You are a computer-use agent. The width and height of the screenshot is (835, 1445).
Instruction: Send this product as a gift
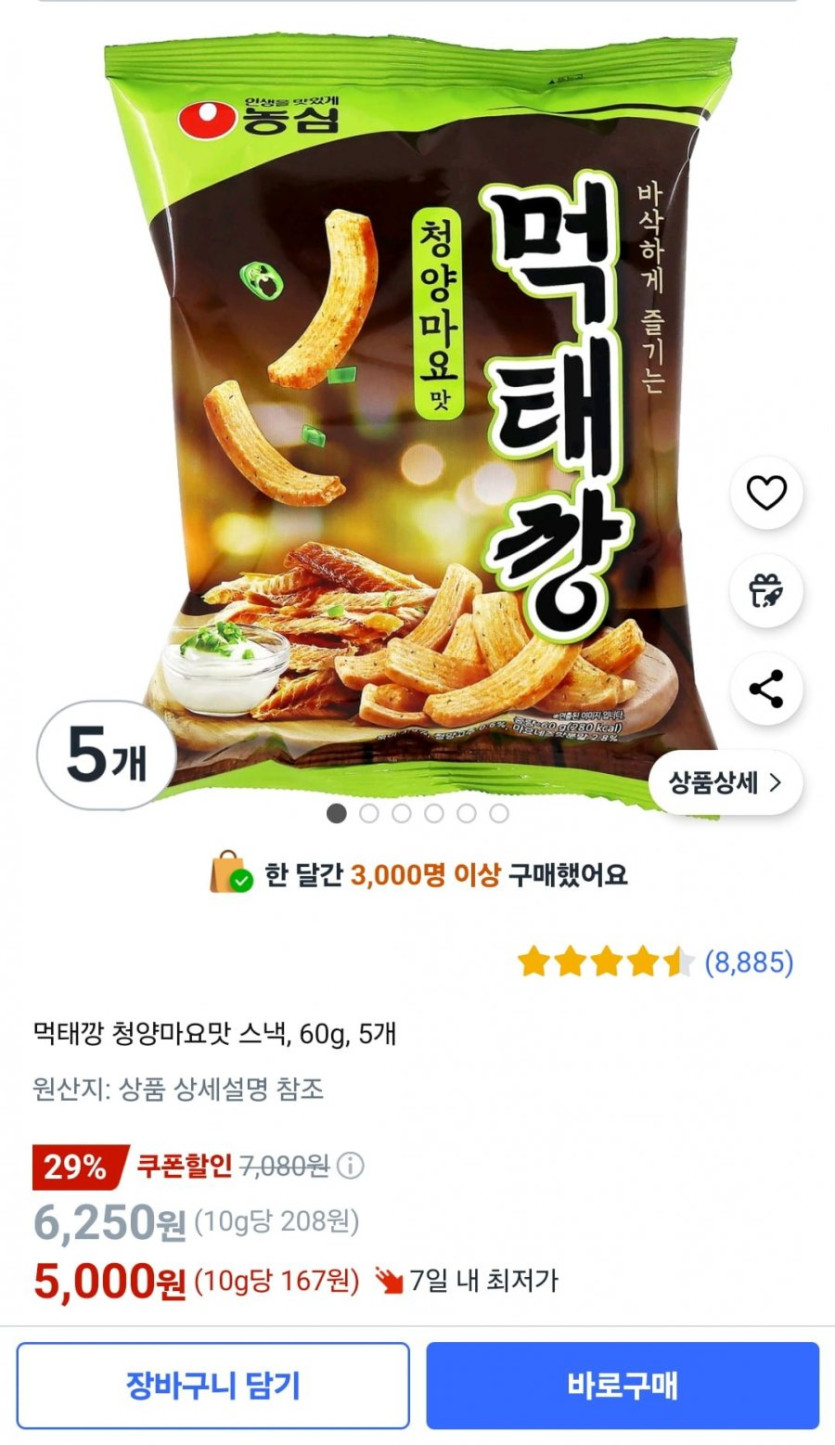tap(766, 591)
